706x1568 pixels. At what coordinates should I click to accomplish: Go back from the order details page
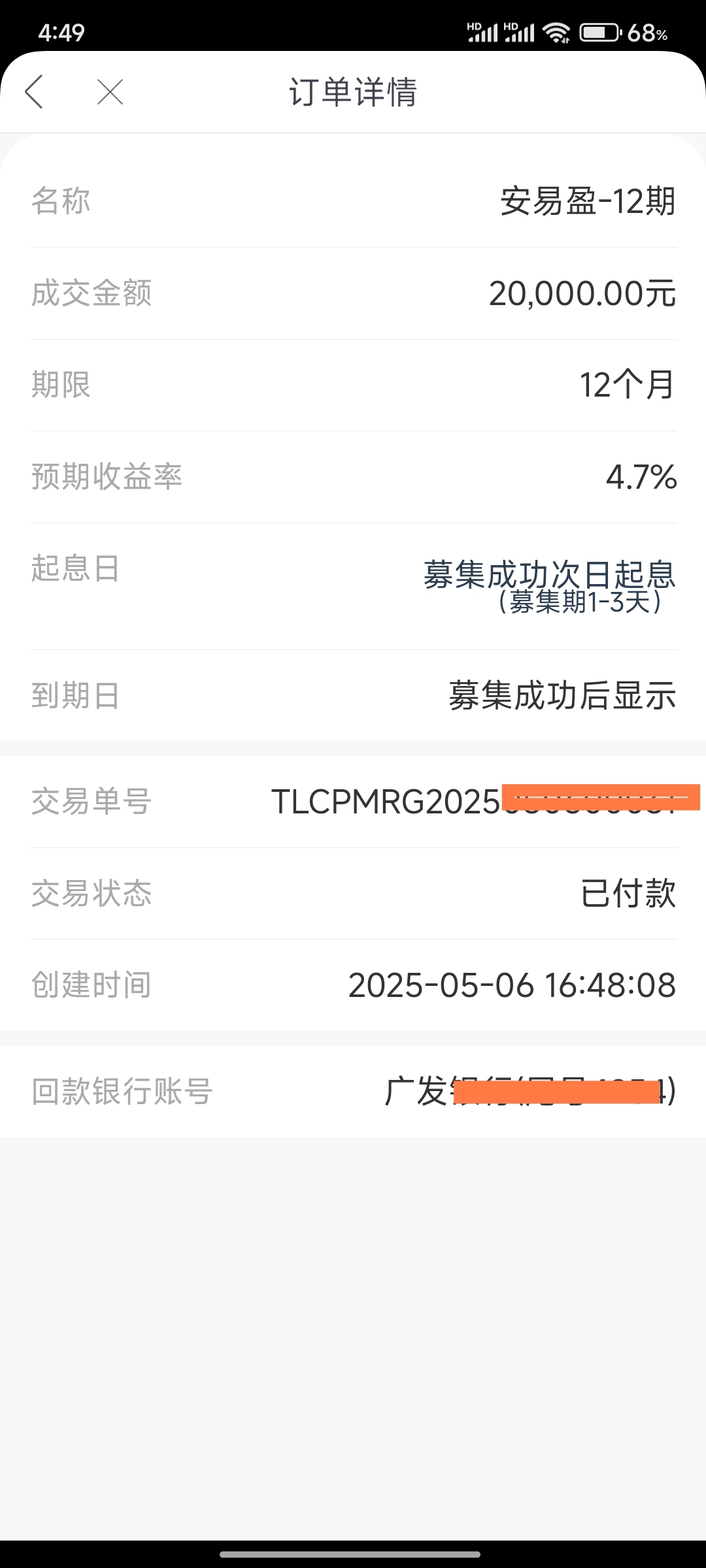[x=34, y=91]
